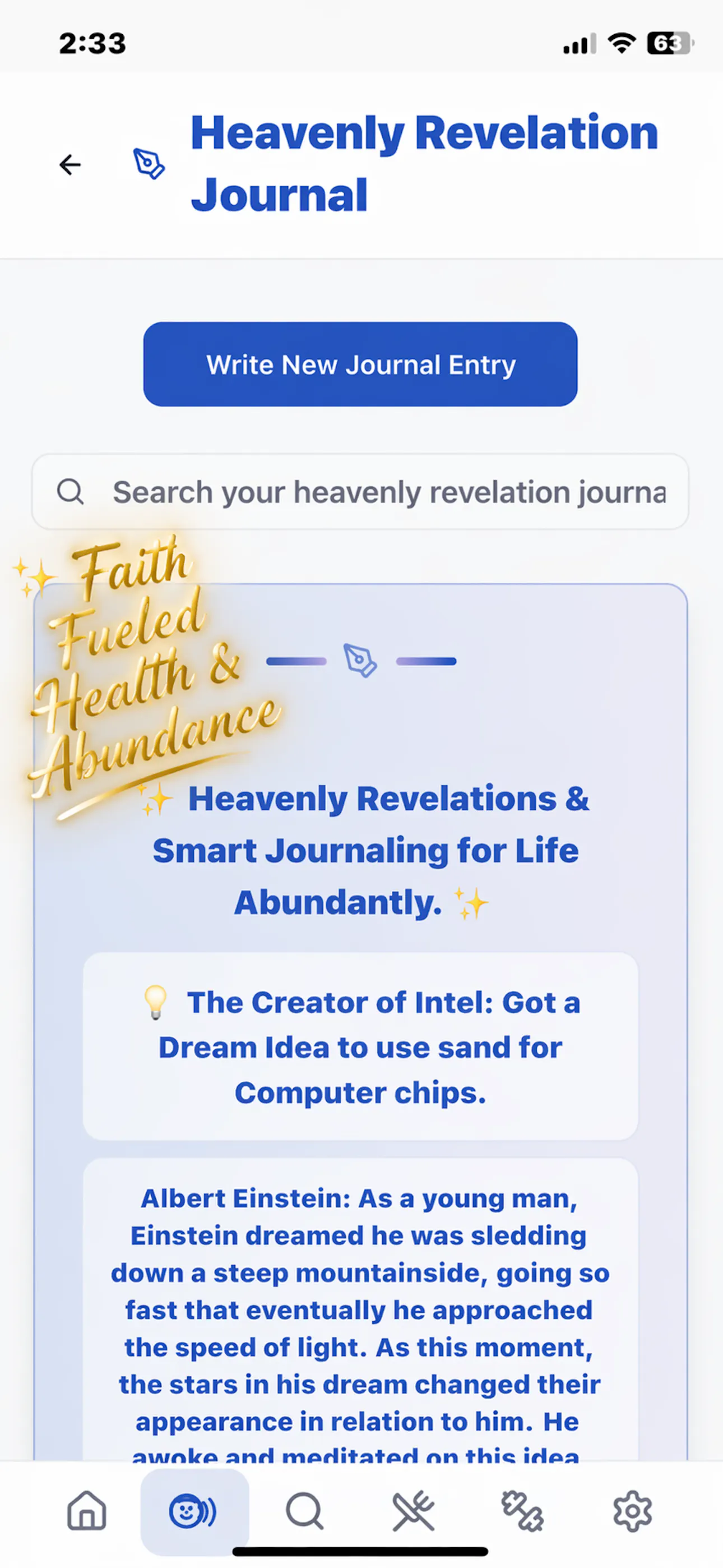Open the fork and knife nutrition tab

(x=413, y=1510)
